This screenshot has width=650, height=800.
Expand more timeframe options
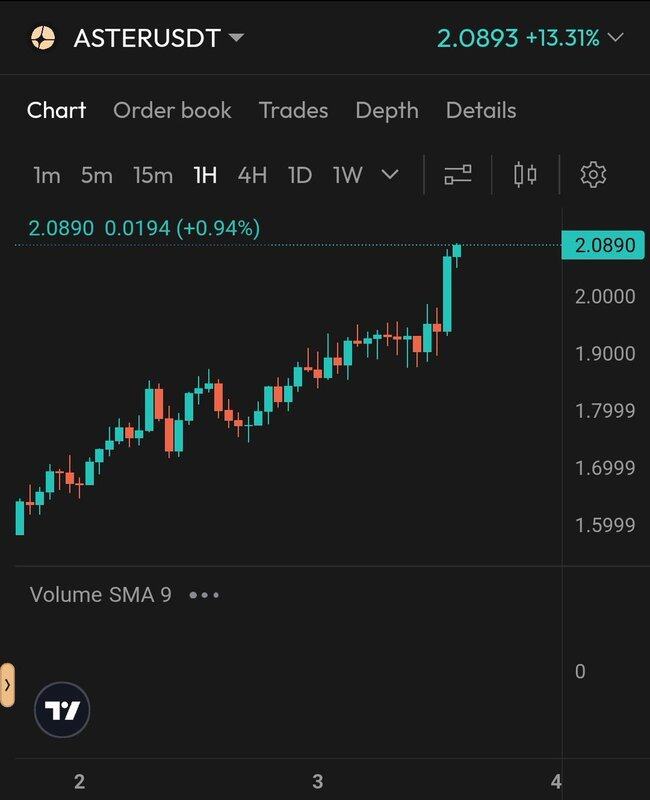tap(390, 175)
